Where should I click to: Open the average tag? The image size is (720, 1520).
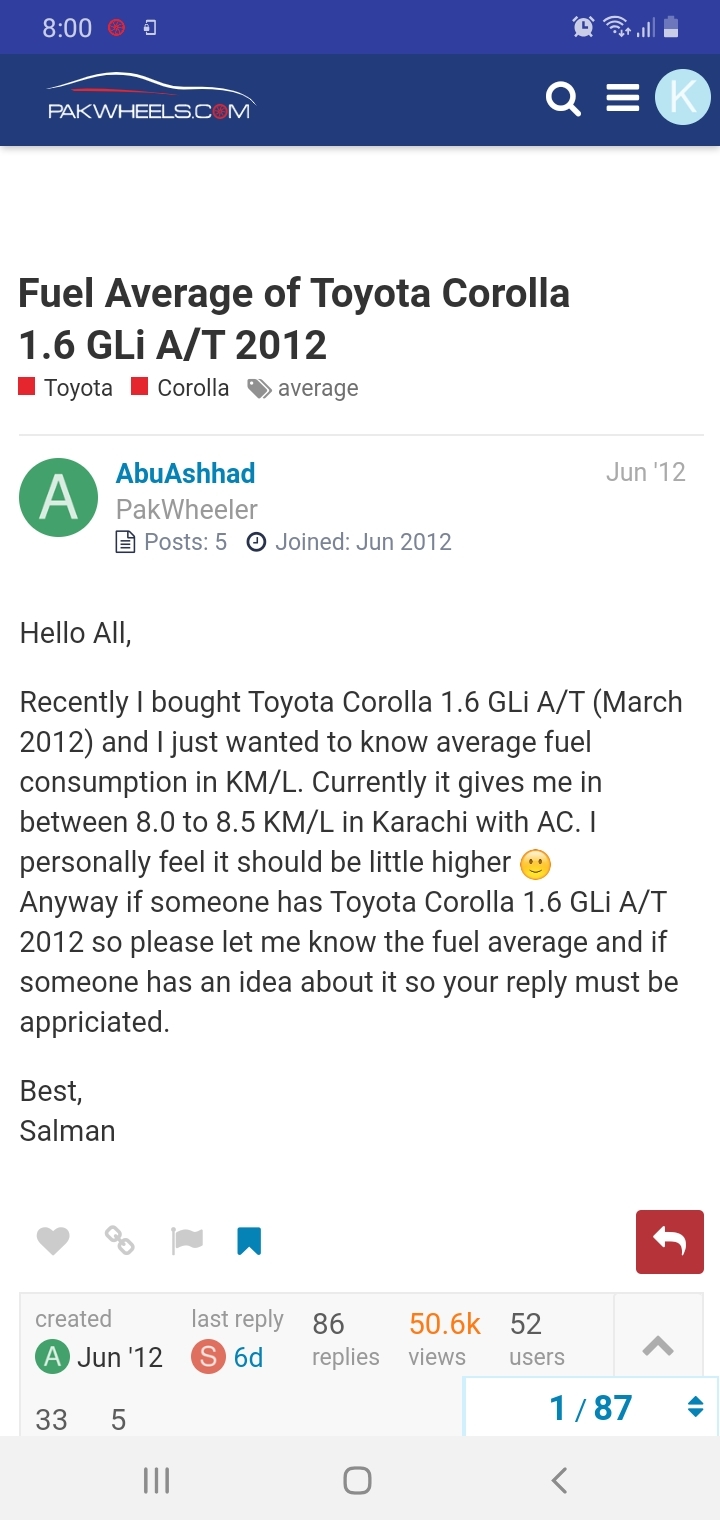point(303,388)
